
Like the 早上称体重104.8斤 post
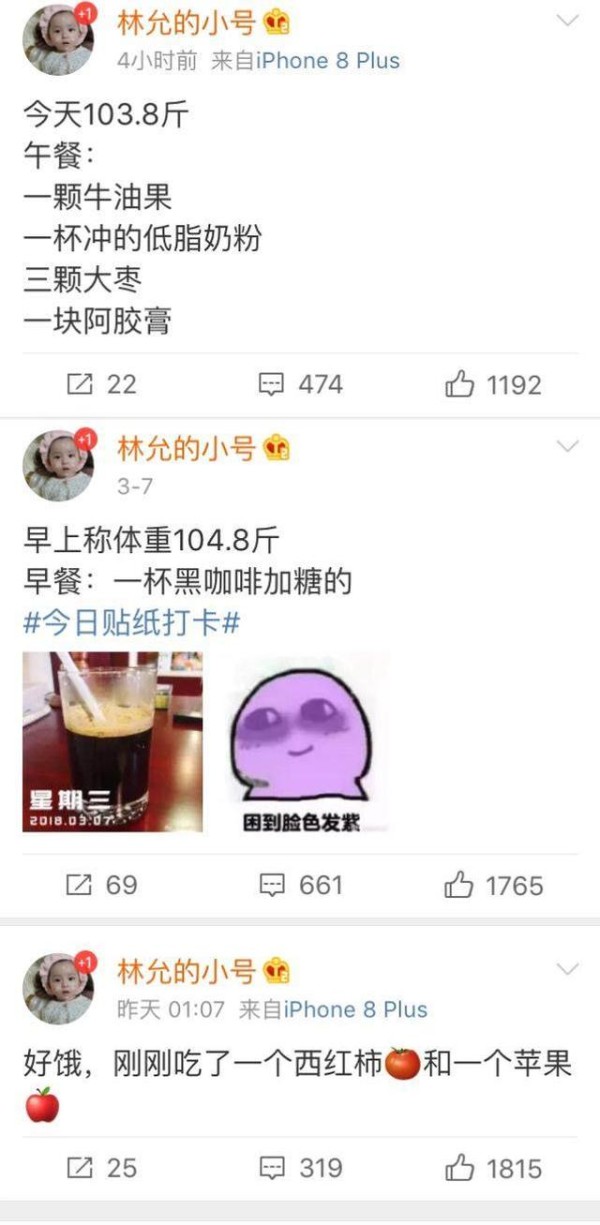point(492,886)
